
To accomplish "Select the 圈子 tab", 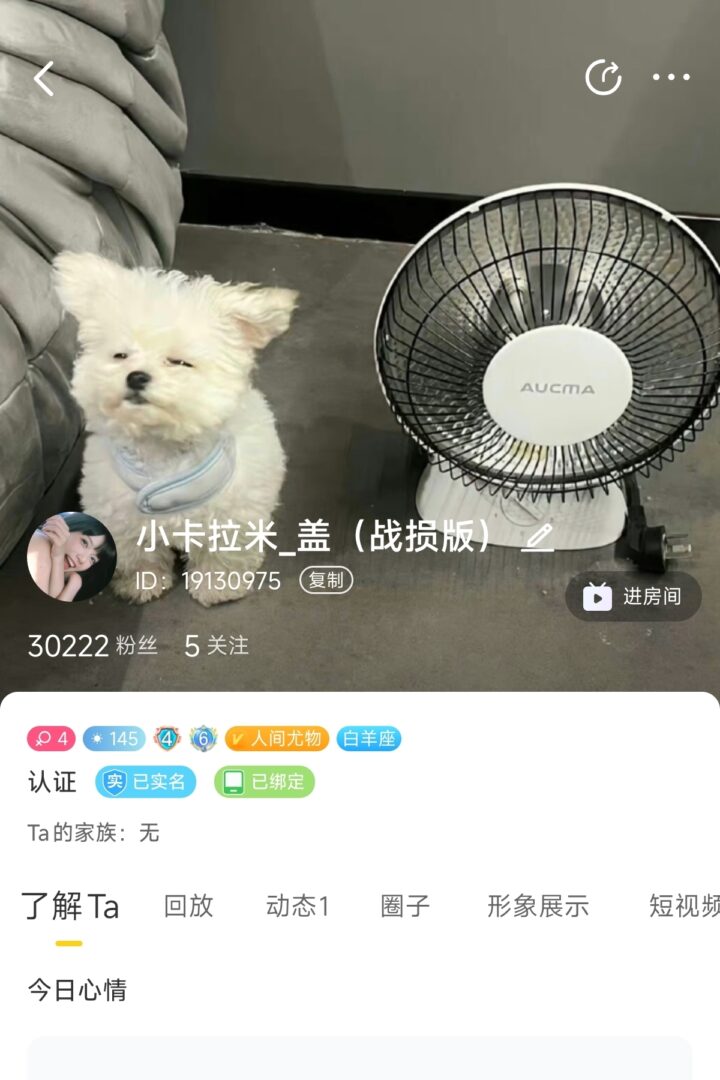I will click(405, 906).
